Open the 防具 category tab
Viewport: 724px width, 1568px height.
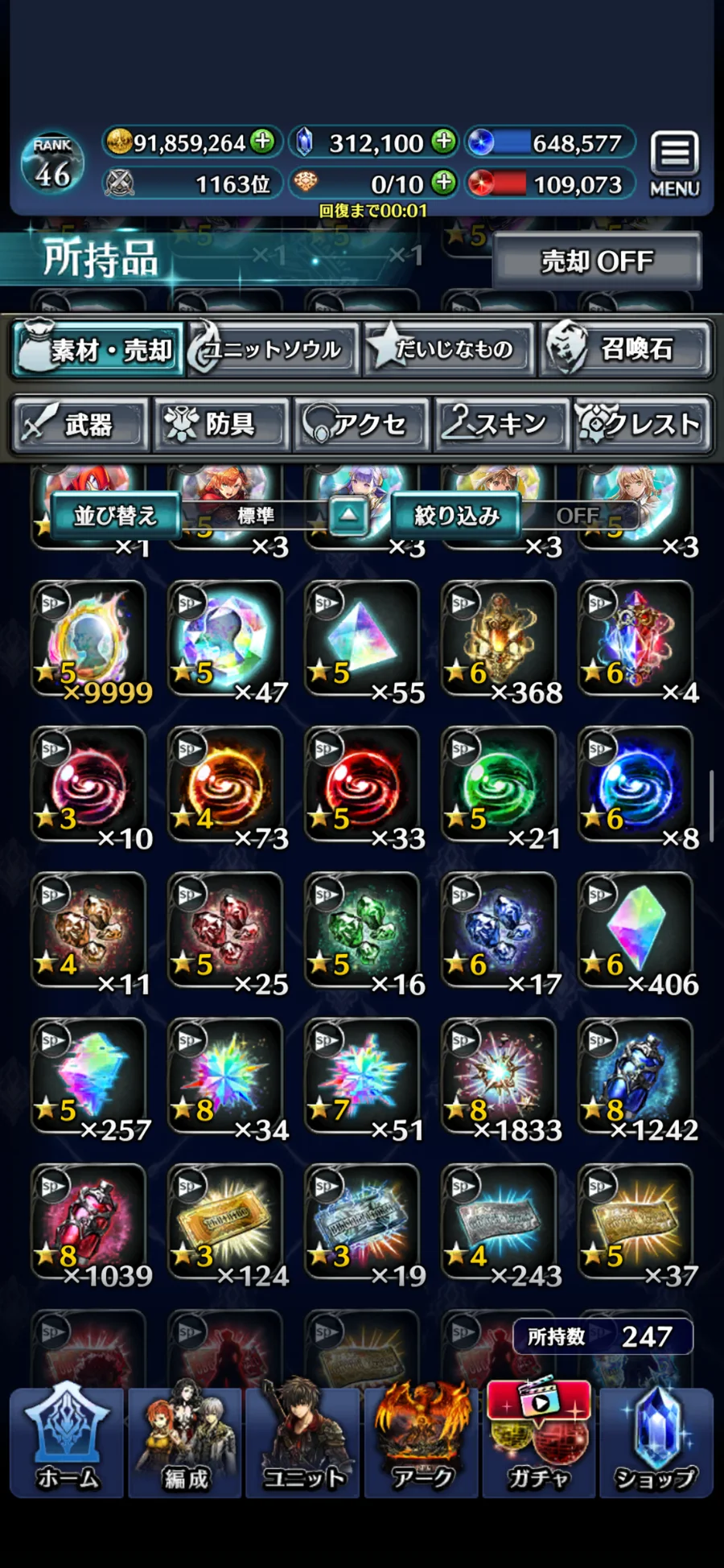tap(221, 423)
